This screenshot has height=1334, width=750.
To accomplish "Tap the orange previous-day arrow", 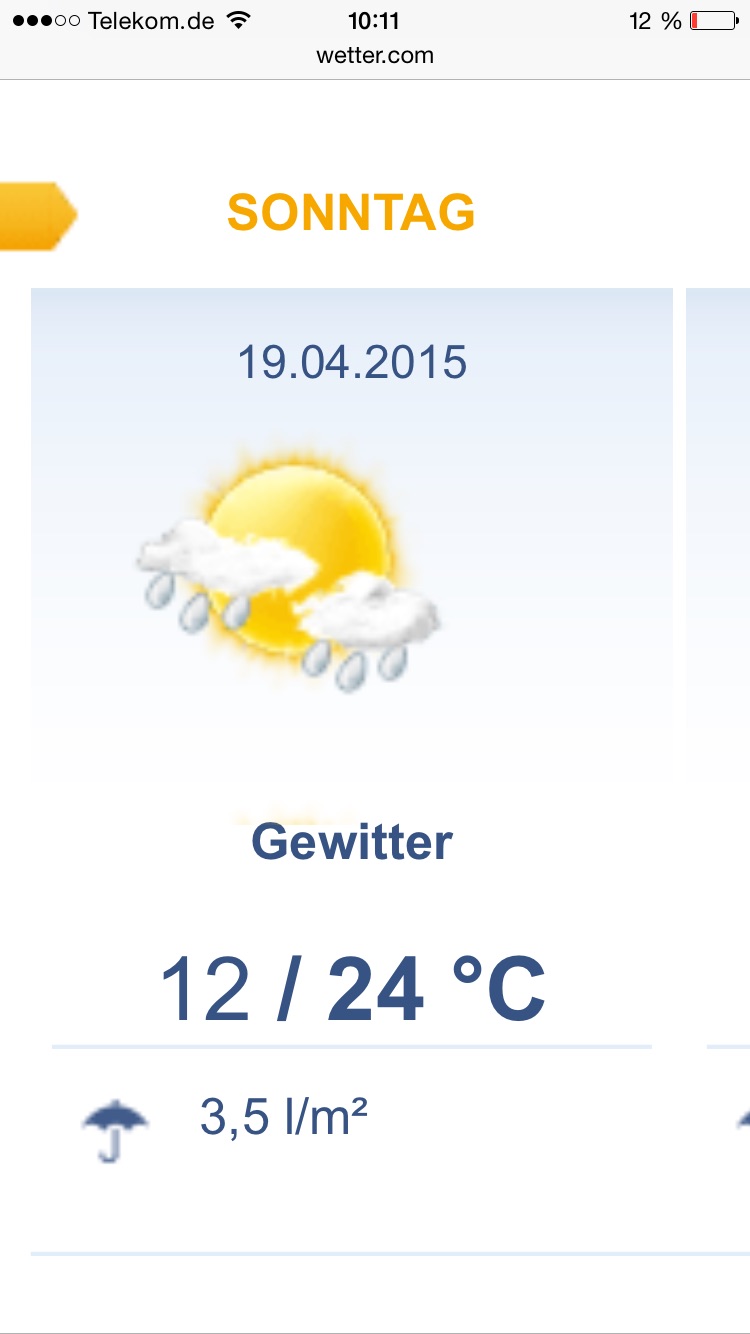I will tap(36, 215).
